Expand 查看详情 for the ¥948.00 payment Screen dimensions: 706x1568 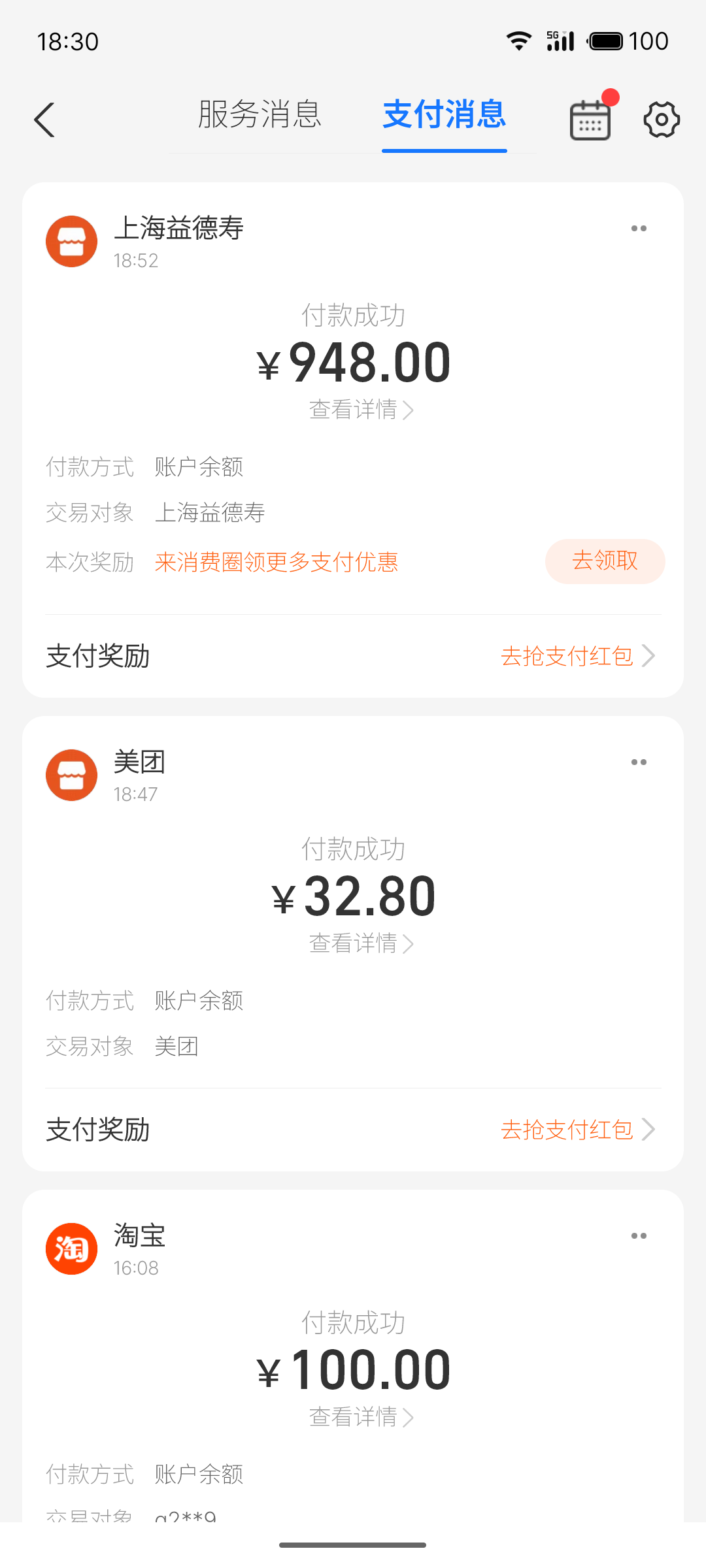pos(360,410)
